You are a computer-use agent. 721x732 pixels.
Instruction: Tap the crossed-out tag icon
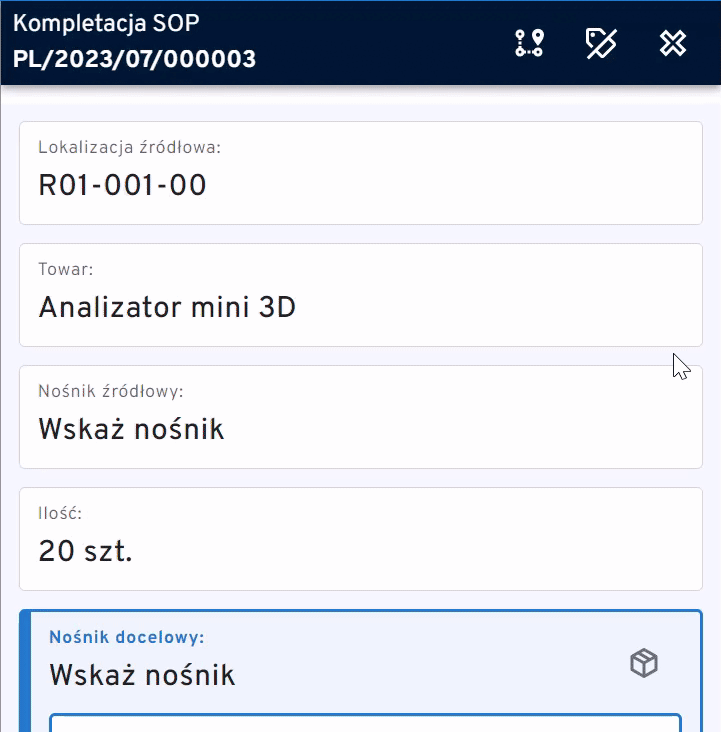pos(601,43)
